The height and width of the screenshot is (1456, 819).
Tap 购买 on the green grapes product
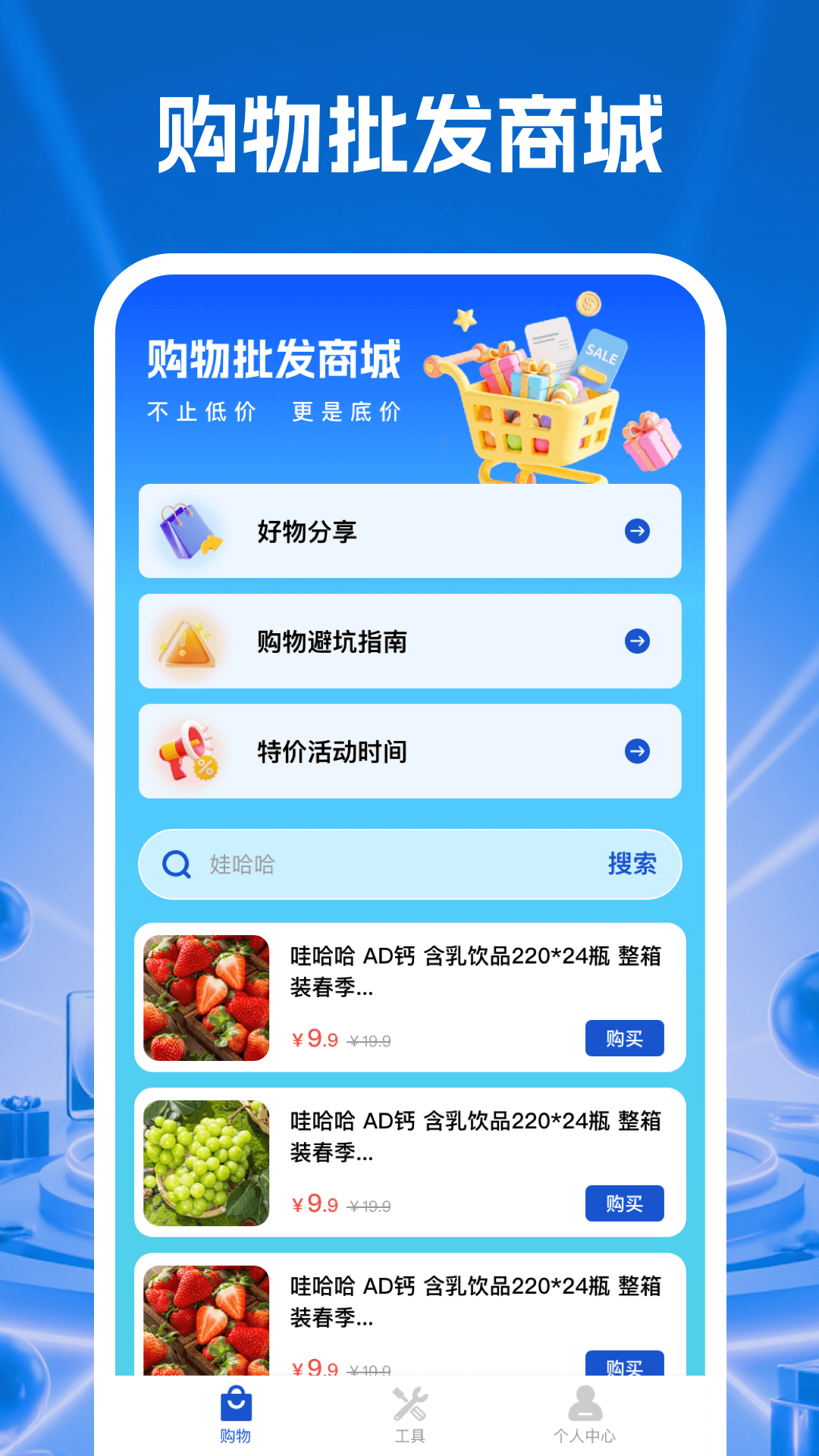click(x=623, y=1203)
